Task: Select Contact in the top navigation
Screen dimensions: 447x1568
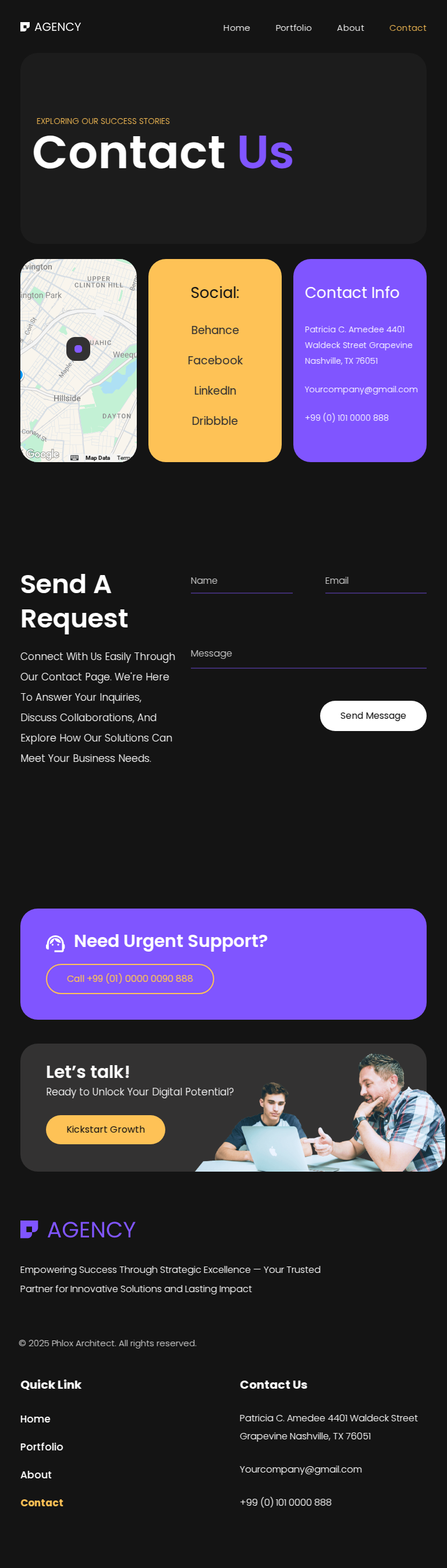Action: 407,28
